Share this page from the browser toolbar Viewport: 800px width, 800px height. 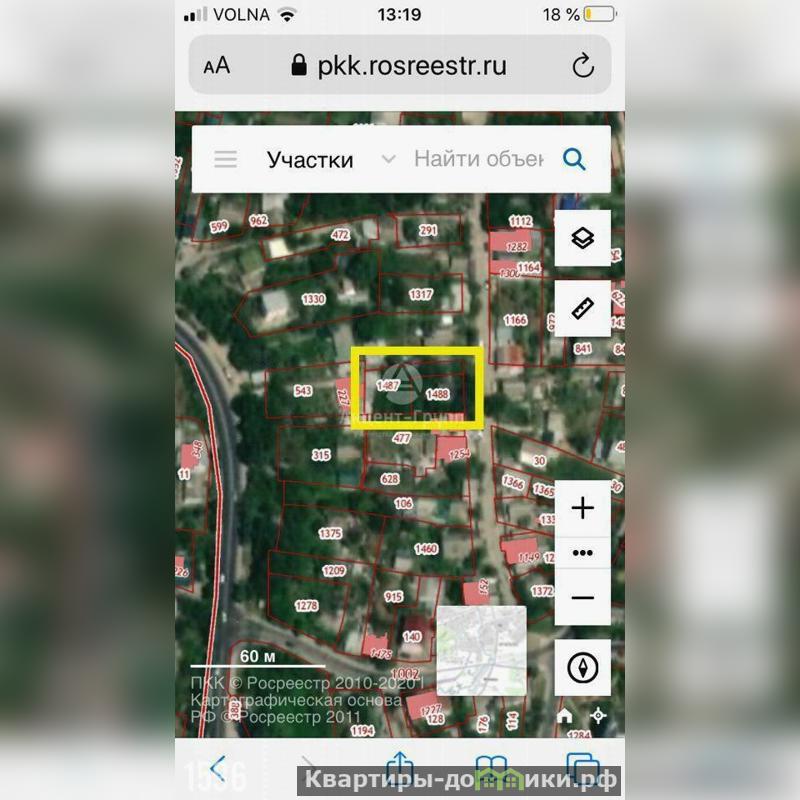click(x=400, y=768)
